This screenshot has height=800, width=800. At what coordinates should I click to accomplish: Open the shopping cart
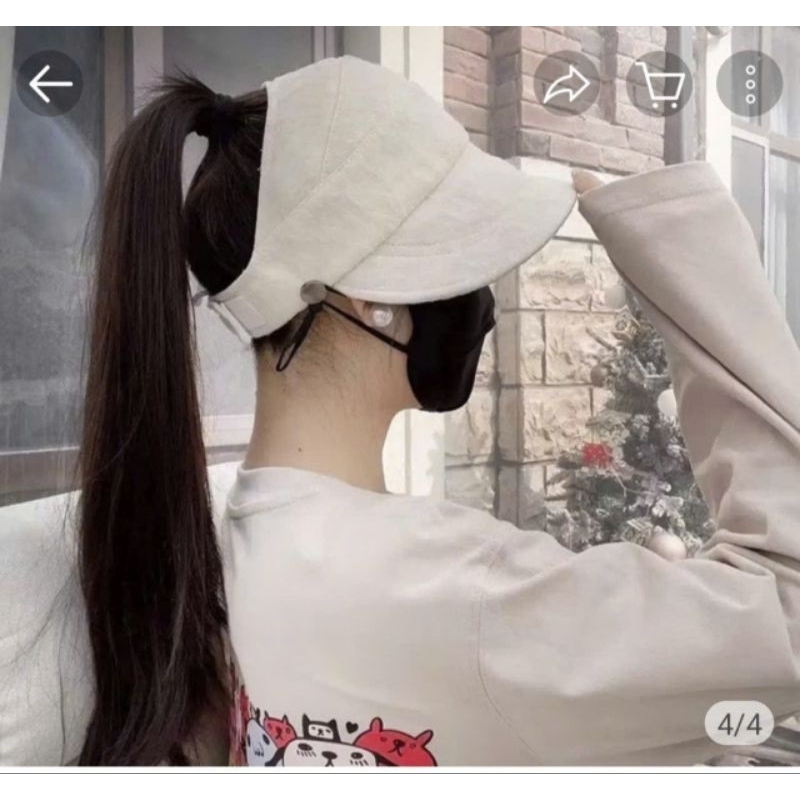[x=659, y=84]
